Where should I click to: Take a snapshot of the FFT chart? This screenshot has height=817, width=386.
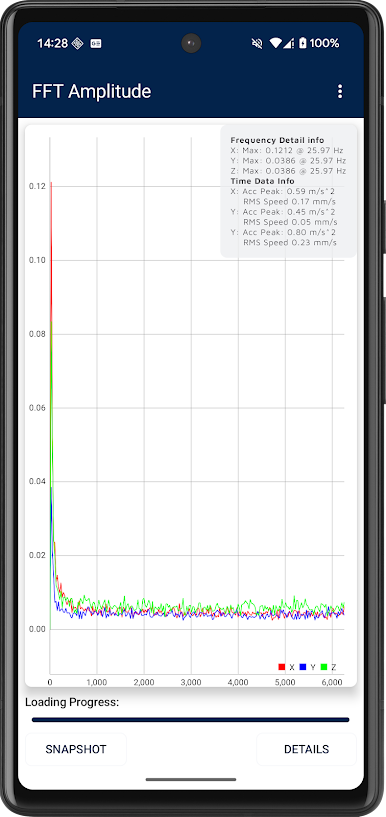click(x=76, y=749)
